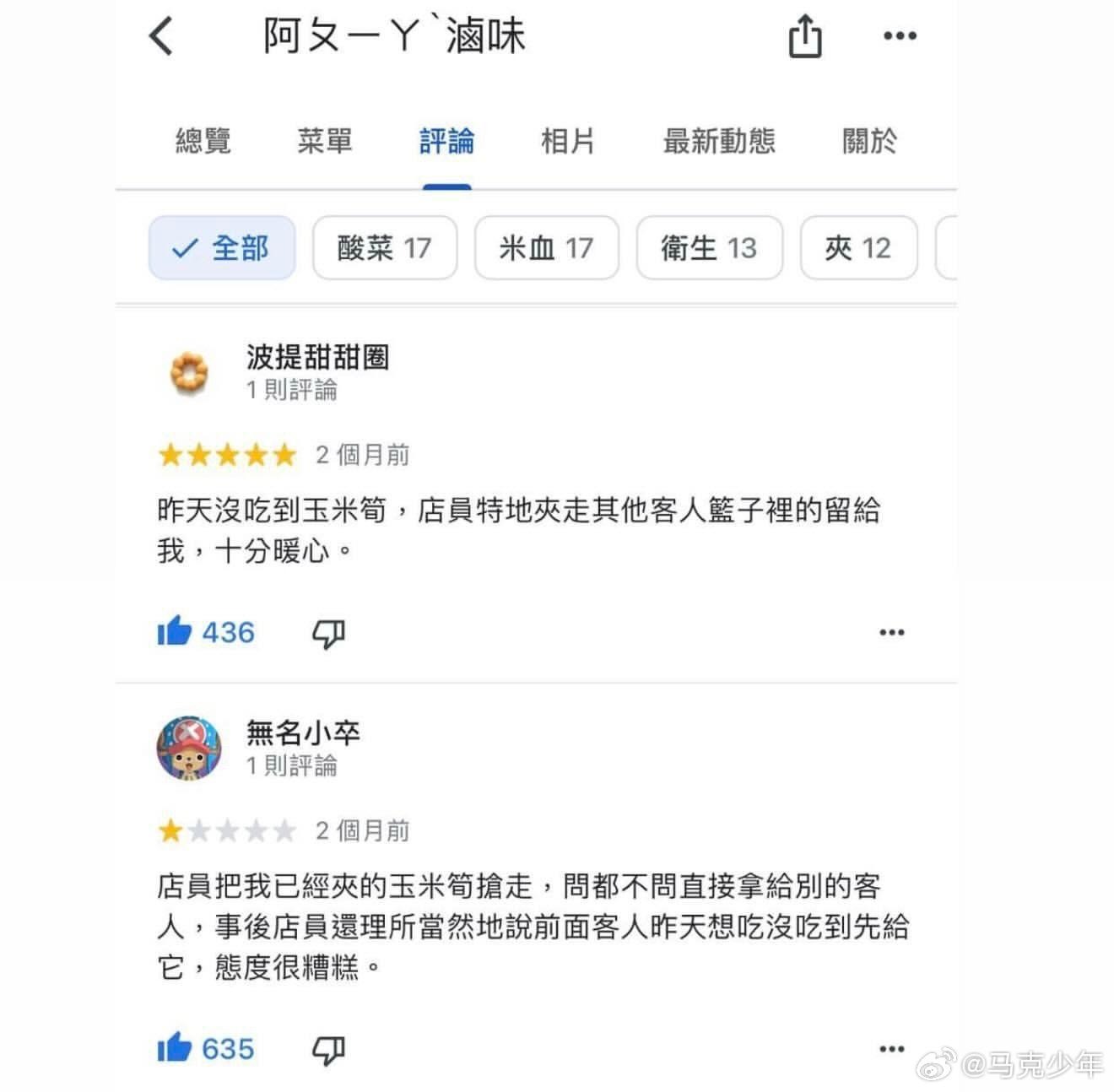Open more options on 波提甜甜圈's review
Screen dimensions: 1114x1092
pos(891,632)
